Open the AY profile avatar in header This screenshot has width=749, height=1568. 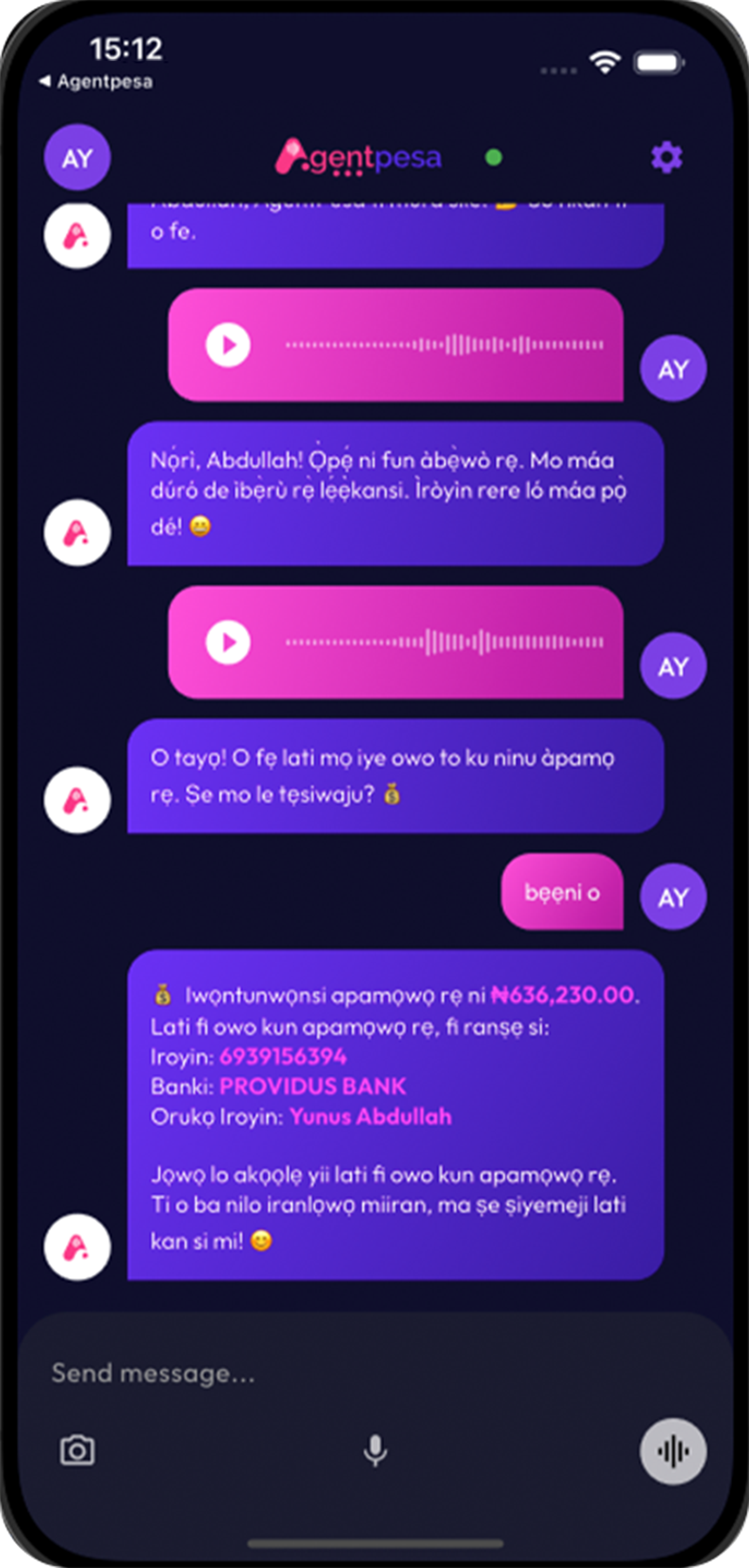point(77,157)
